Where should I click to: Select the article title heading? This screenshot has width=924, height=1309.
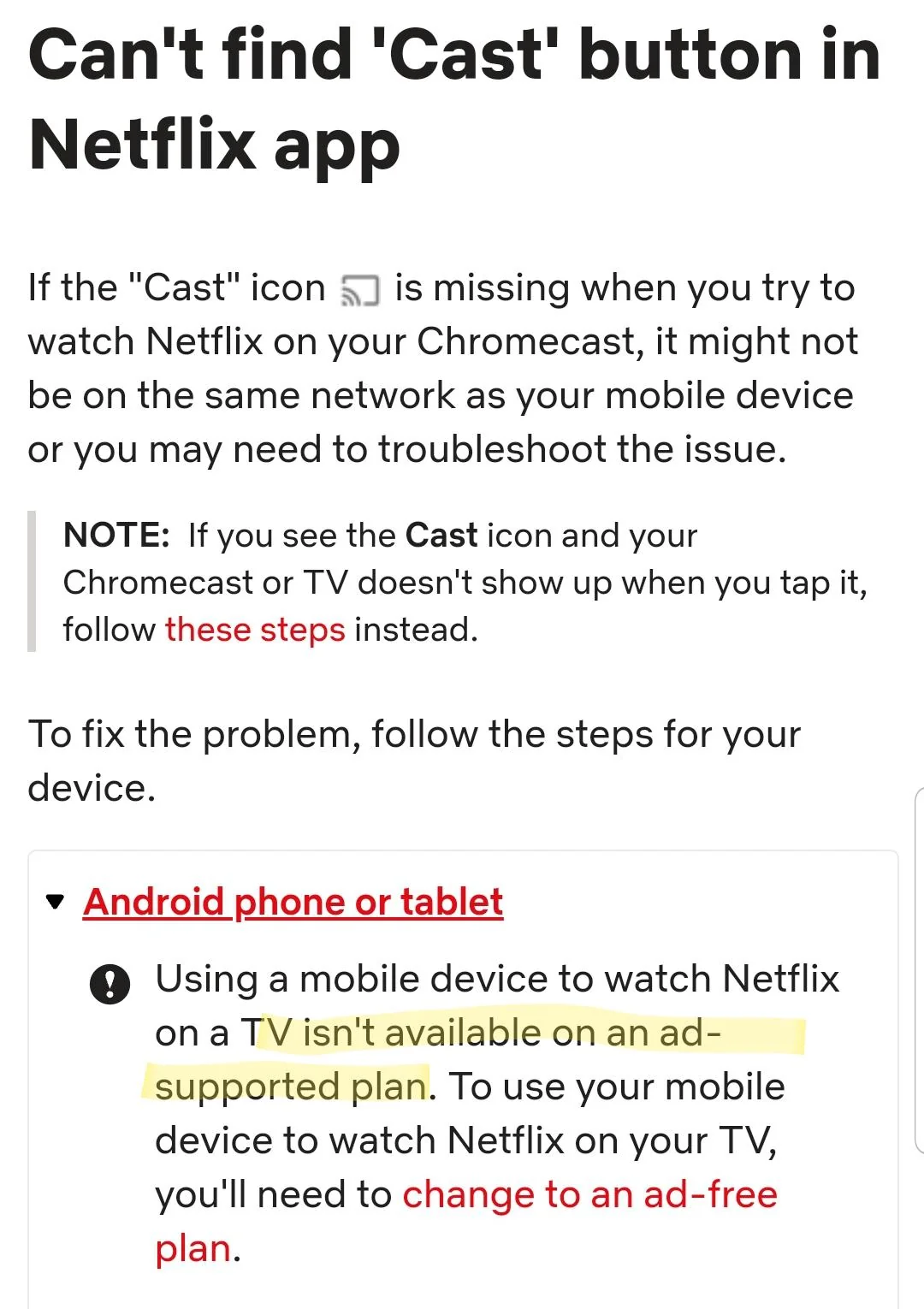pyautogui.click(x=453, y=98)
